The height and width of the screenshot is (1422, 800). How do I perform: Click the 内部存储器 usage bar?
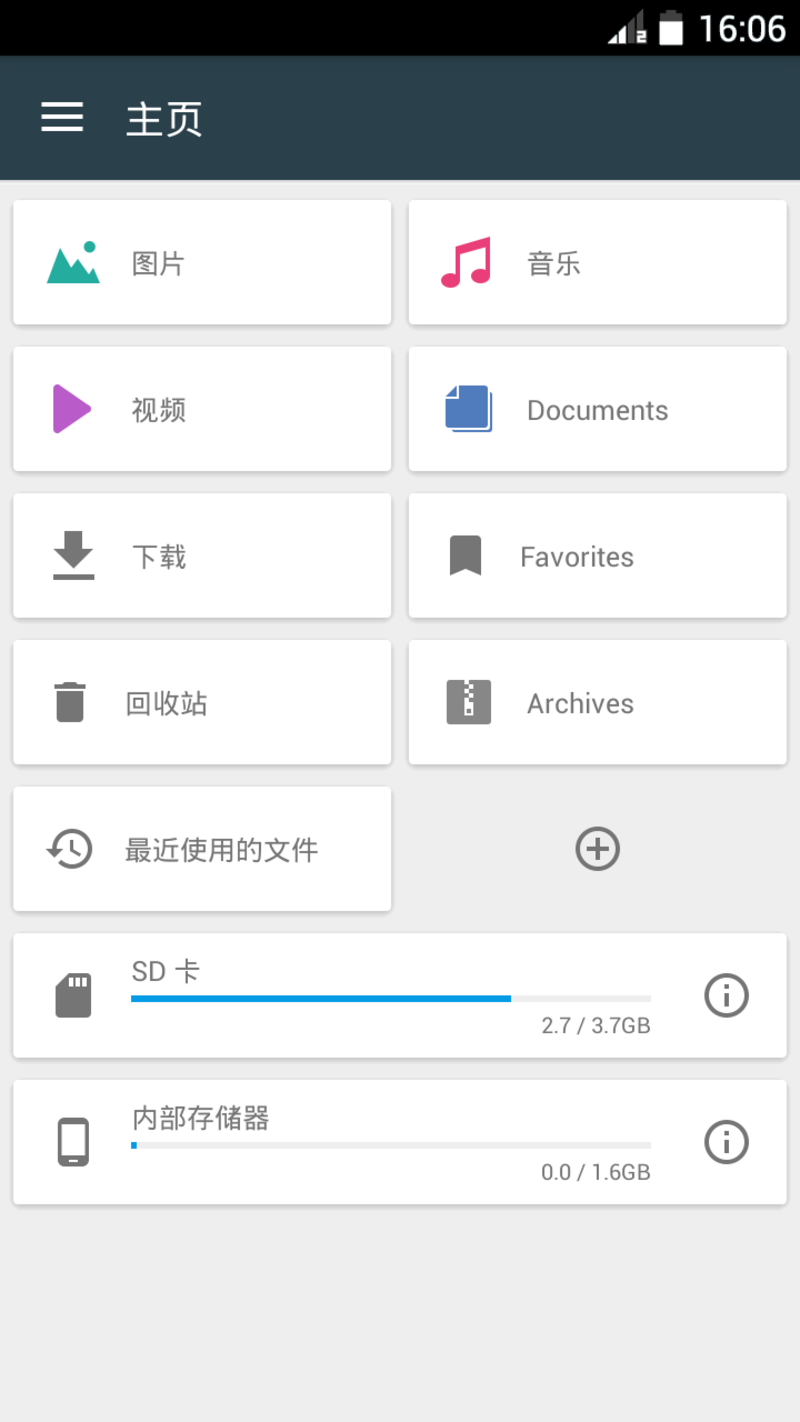(x=390, y=1146)
